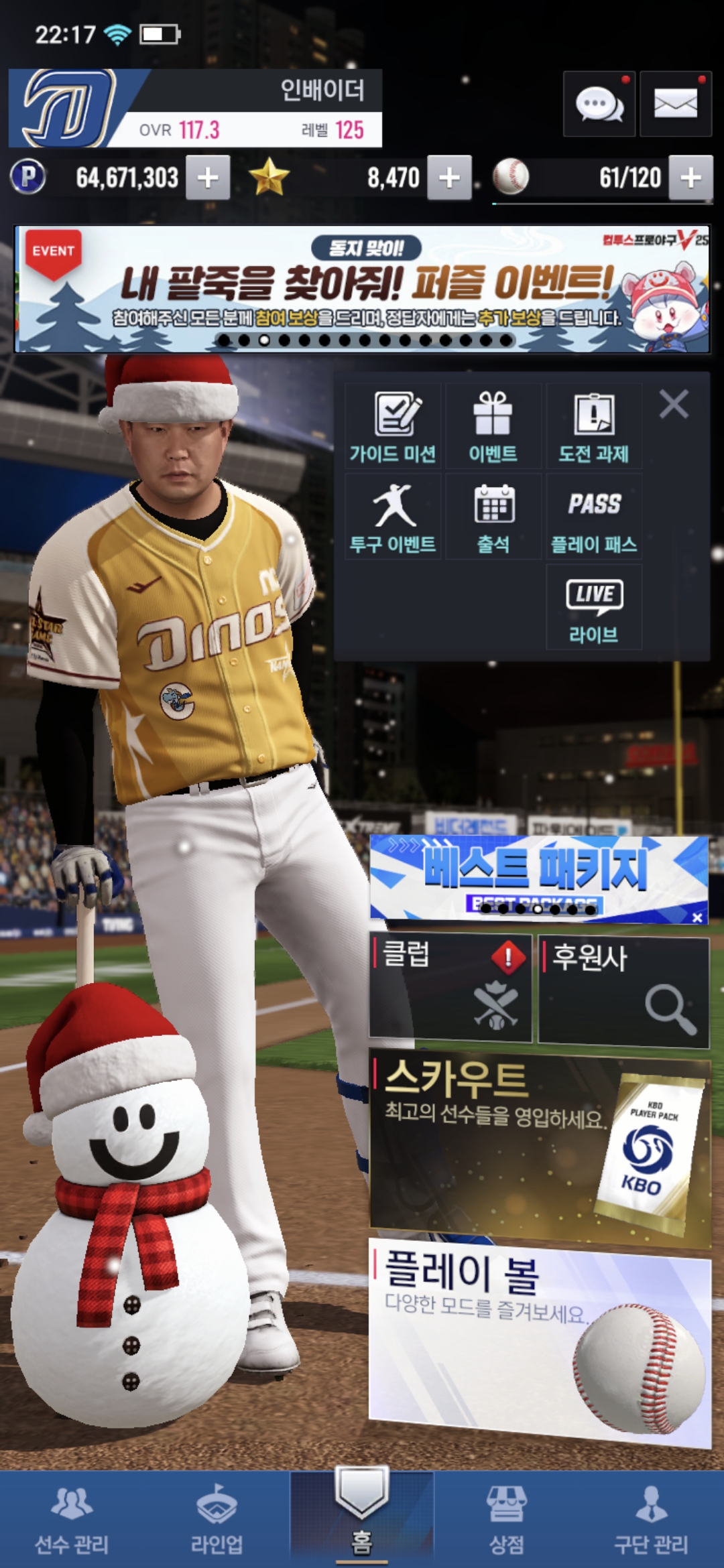Open 플레이 패스

pos(594,517)
